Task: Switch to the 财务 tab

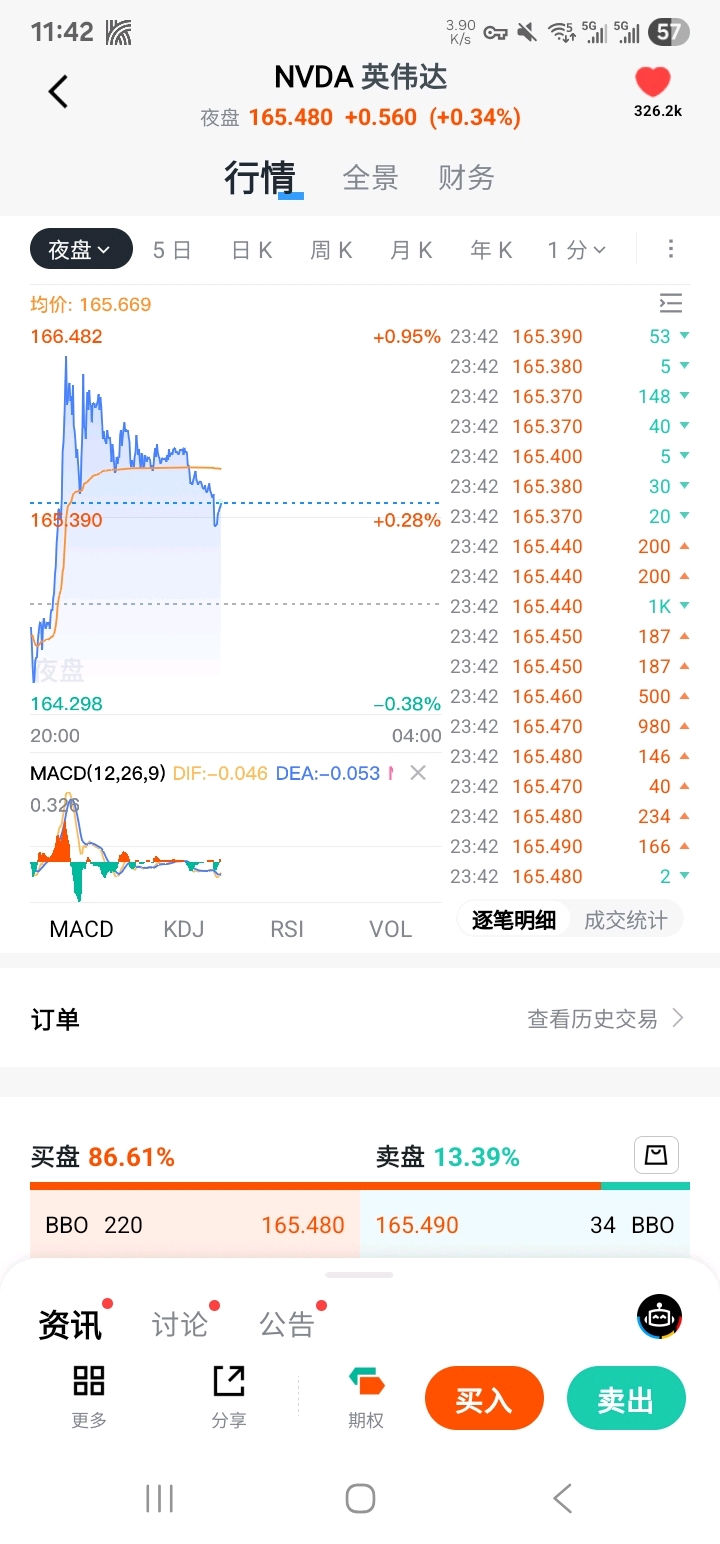Action: click(466, 178)
